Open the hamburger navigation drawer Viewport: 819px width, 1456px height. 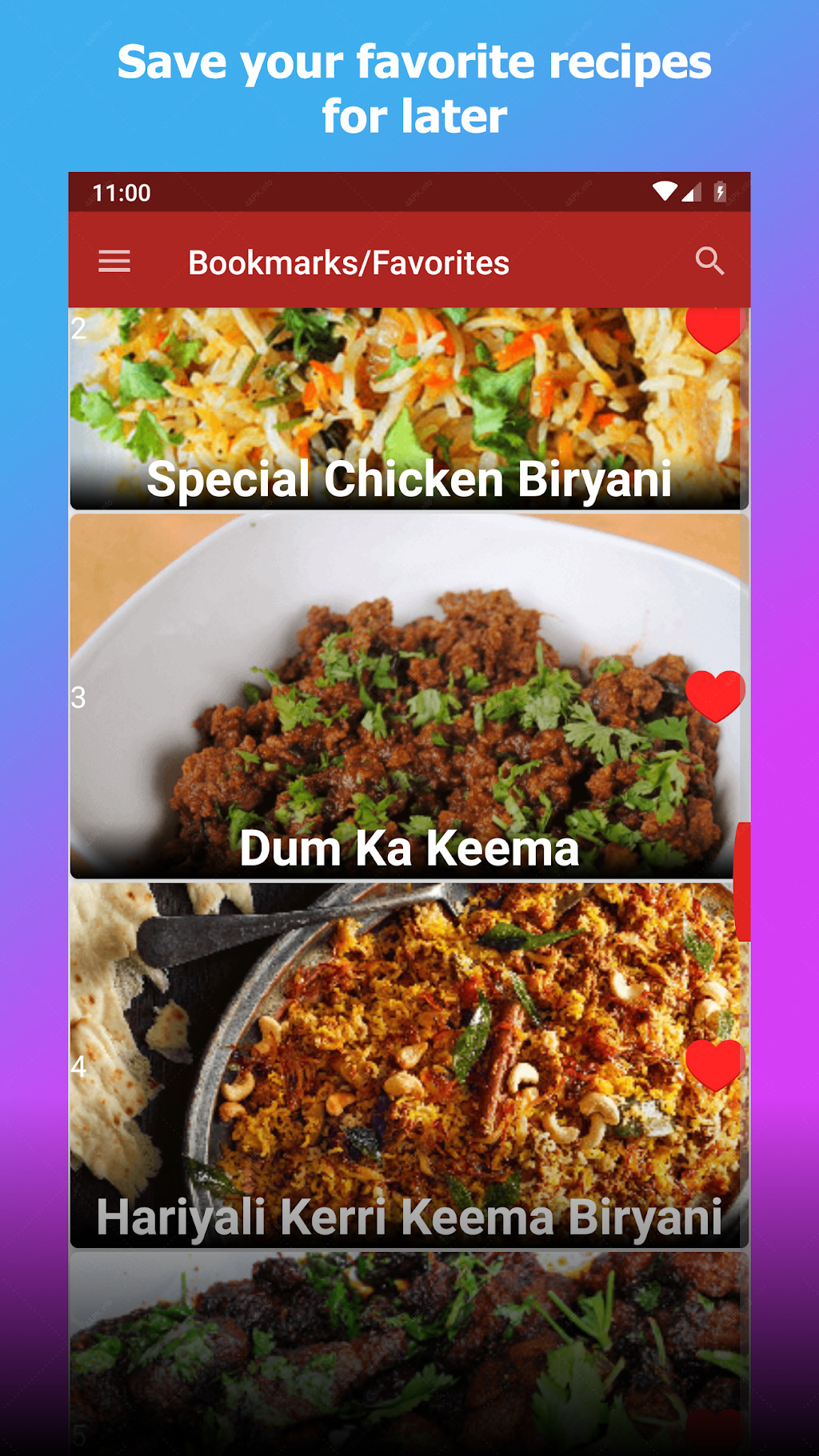pyautogui.click(x=114, y=262)
